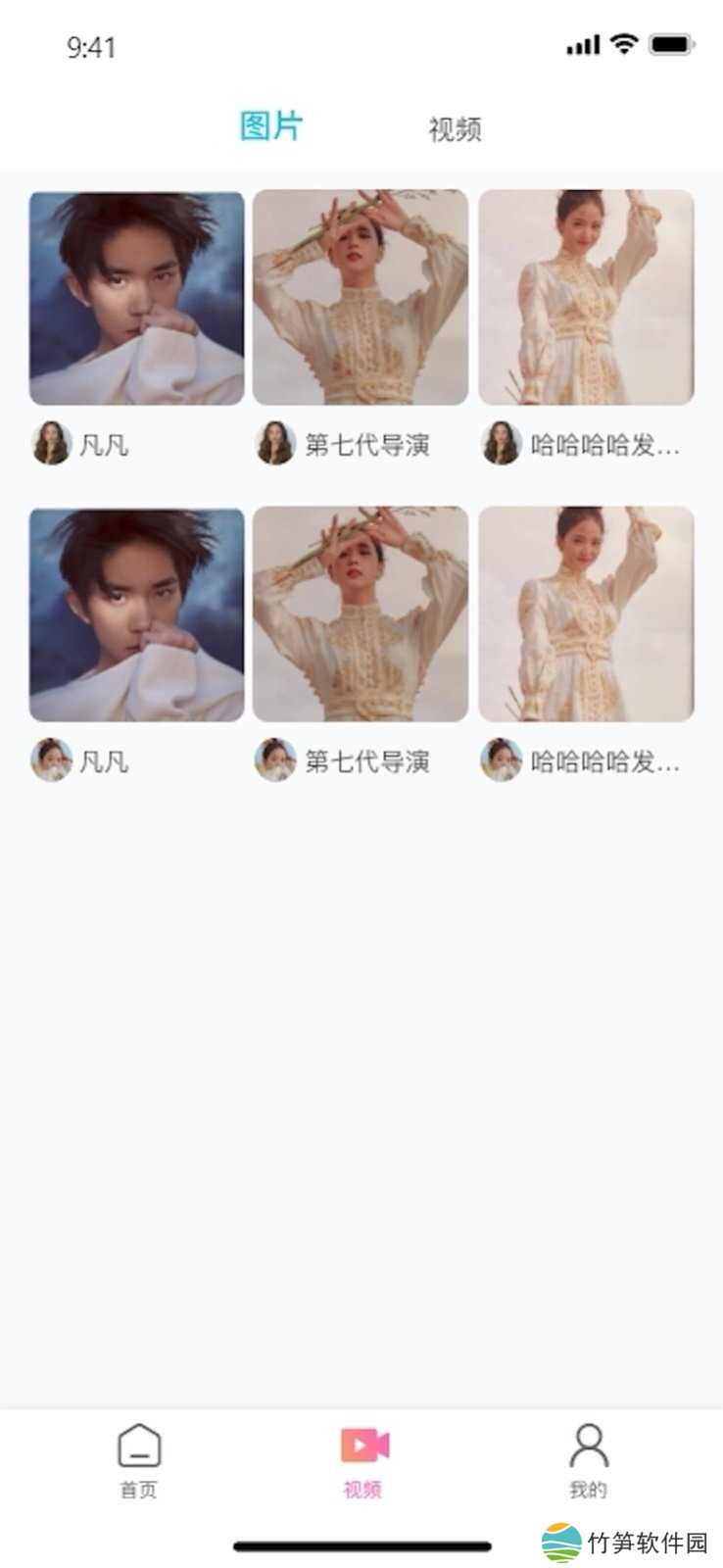Switch to the 图片 tab
Screen dimensions: 723x1568
click(271, 126)
